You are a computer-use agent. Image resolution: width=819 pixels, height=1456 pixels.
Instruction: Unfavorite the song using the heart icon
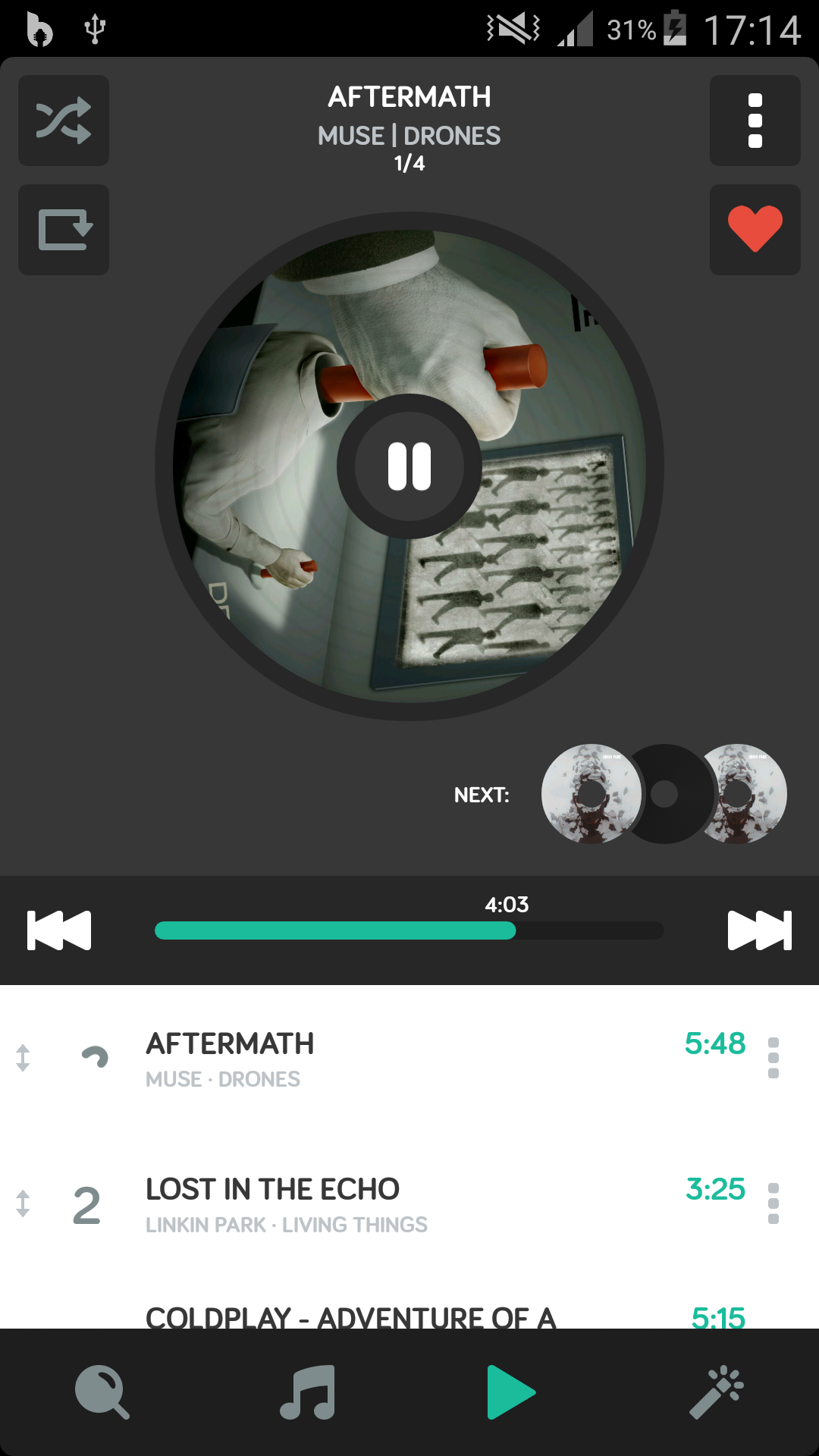(755, 229)
